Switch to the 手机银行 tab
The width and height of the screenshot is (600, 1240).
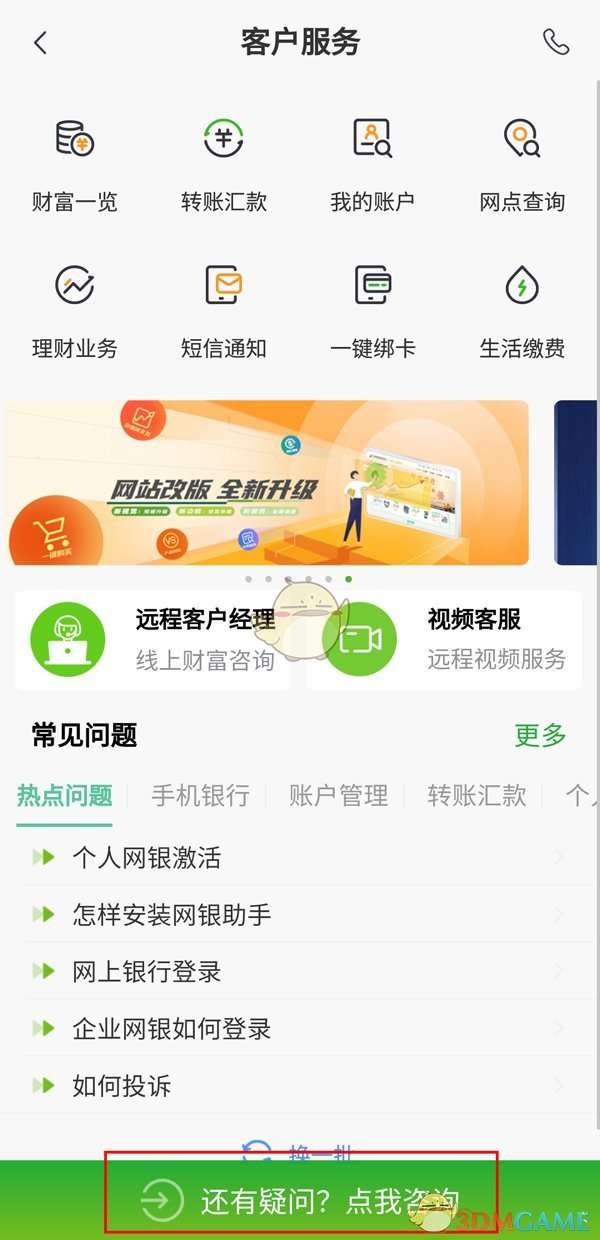[200, 796]
